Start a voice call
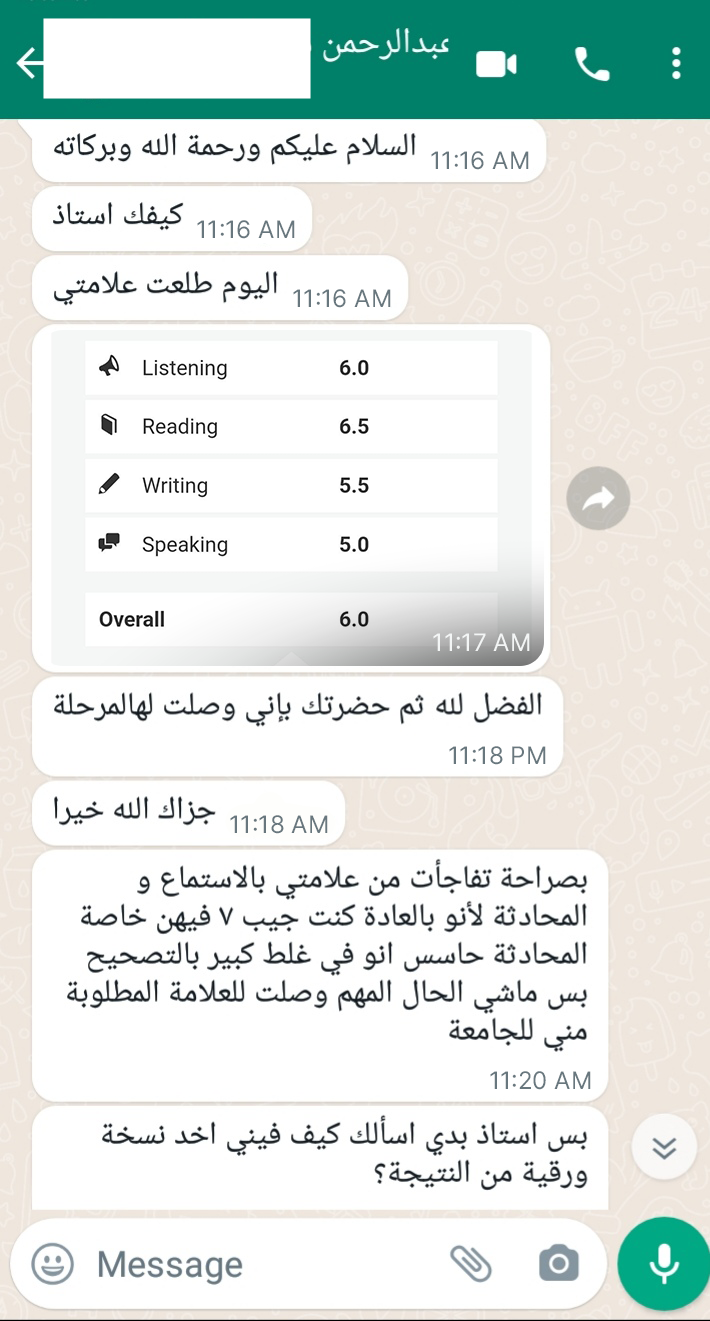 [x=592, y=64]
